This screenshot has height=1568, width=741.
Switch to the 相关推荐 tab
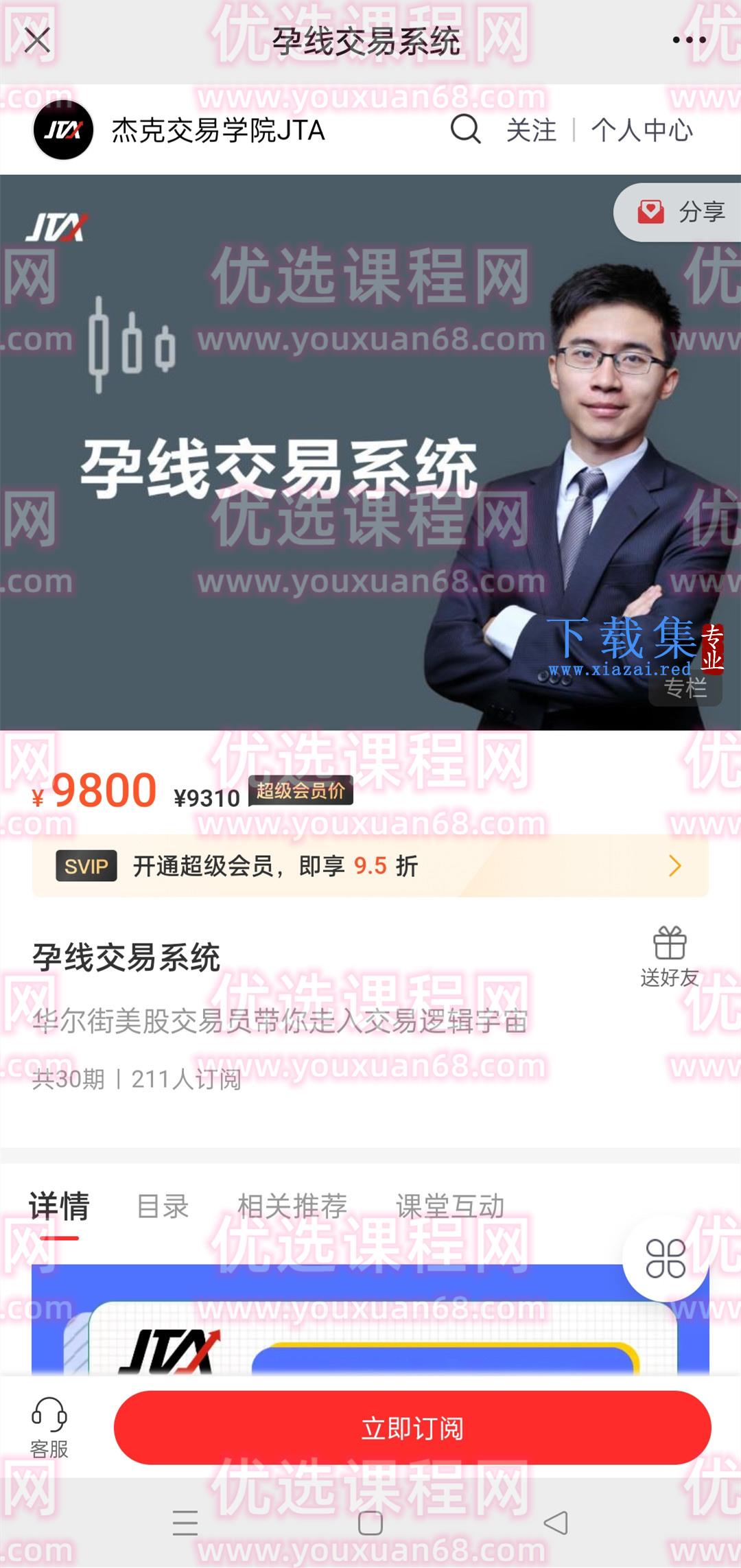pyautogui.click(x=292, y=1206)
